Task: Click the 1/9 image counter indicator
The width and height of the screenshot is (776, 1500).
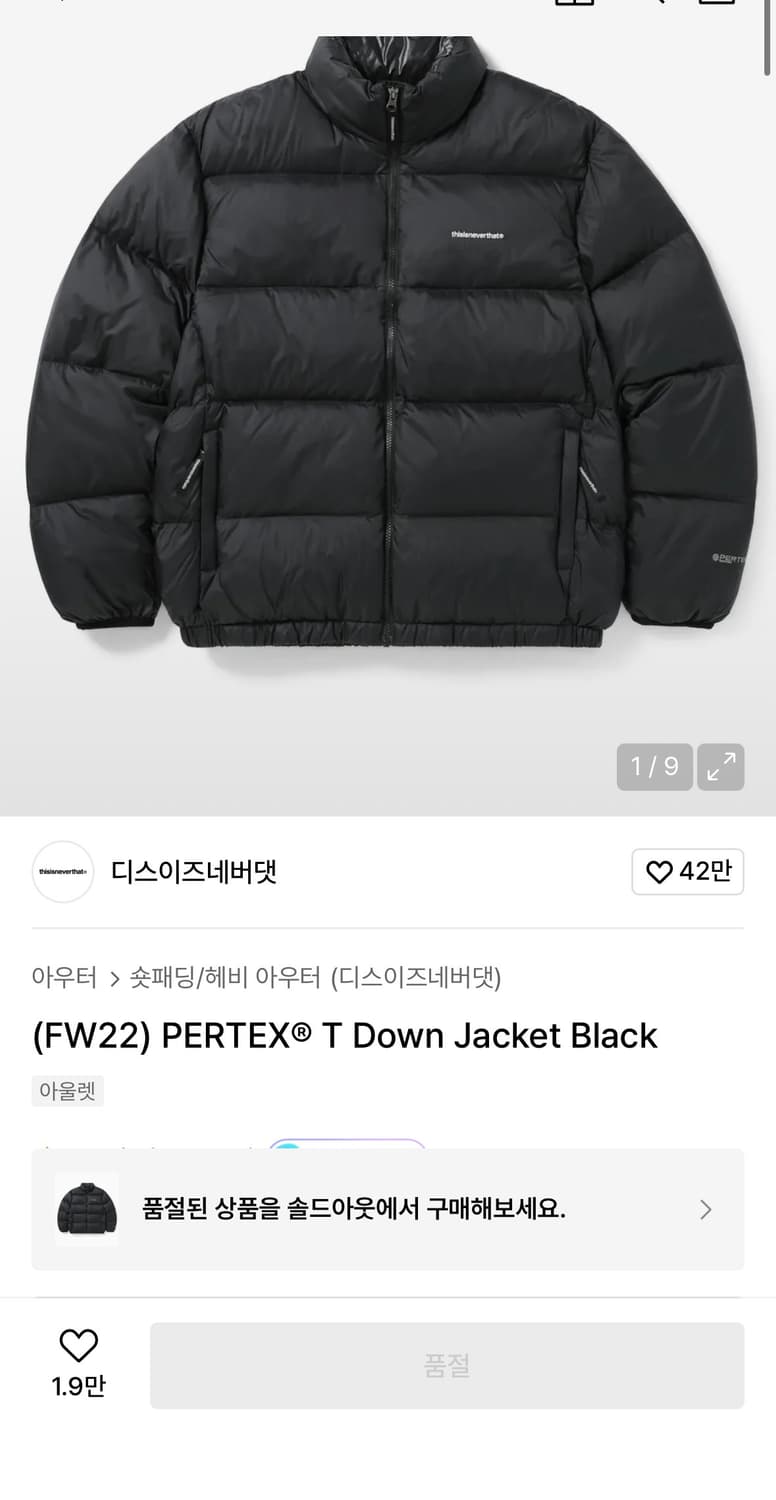Action: 655,767
